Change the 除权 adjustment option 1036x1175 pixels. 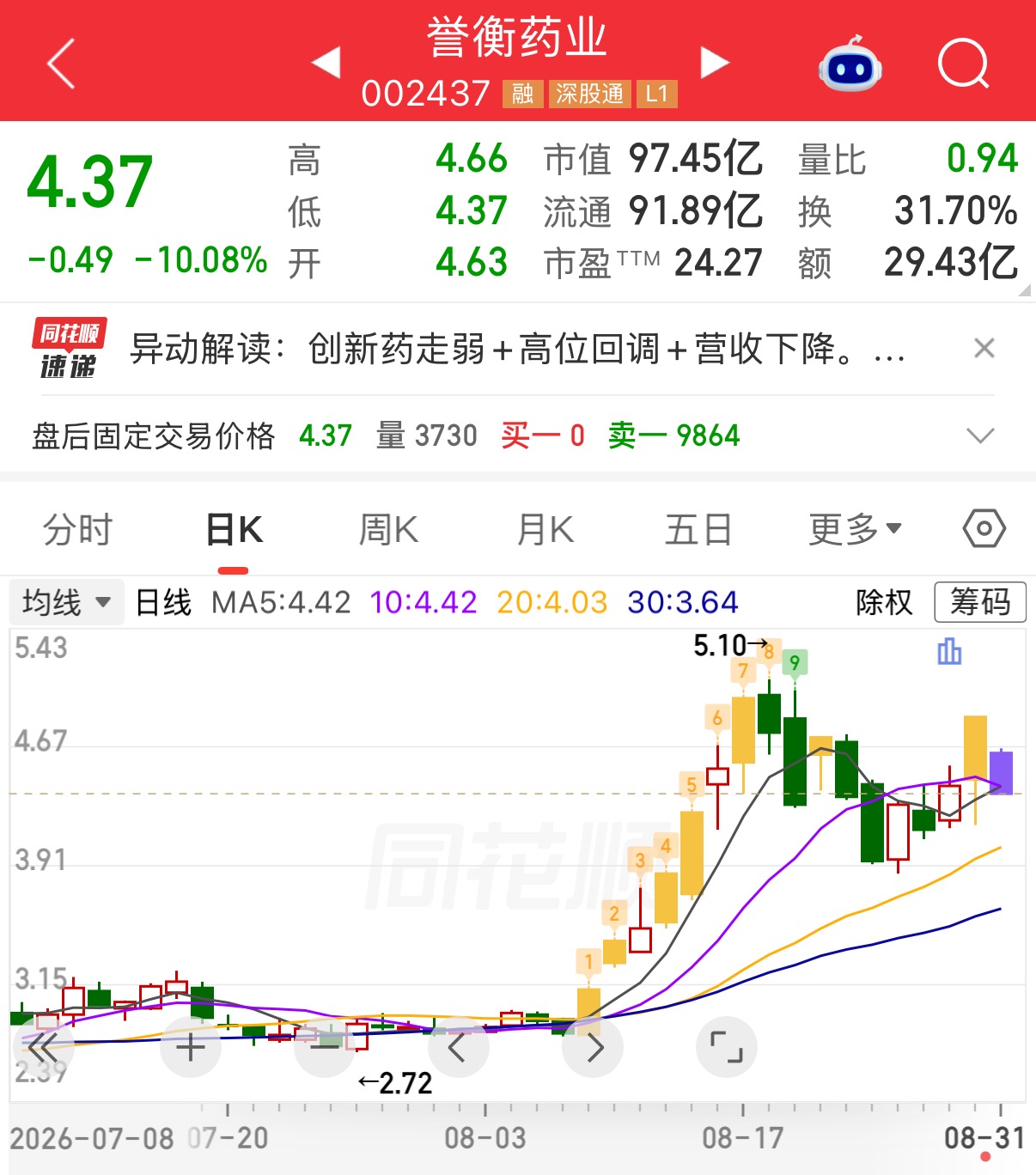pos(884,602)
